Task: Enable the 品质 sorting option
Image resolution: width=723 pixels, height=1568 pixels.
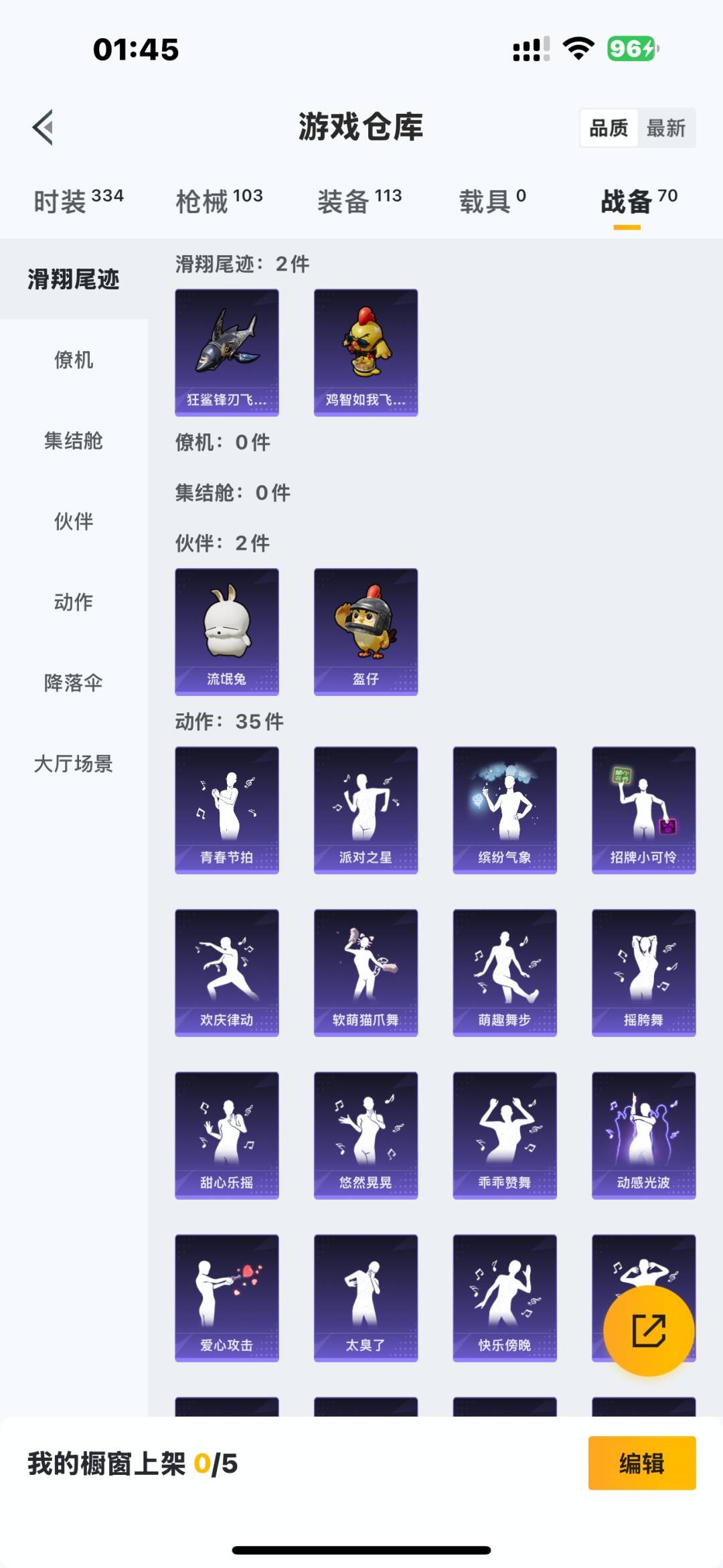Action: pos(608,128)
